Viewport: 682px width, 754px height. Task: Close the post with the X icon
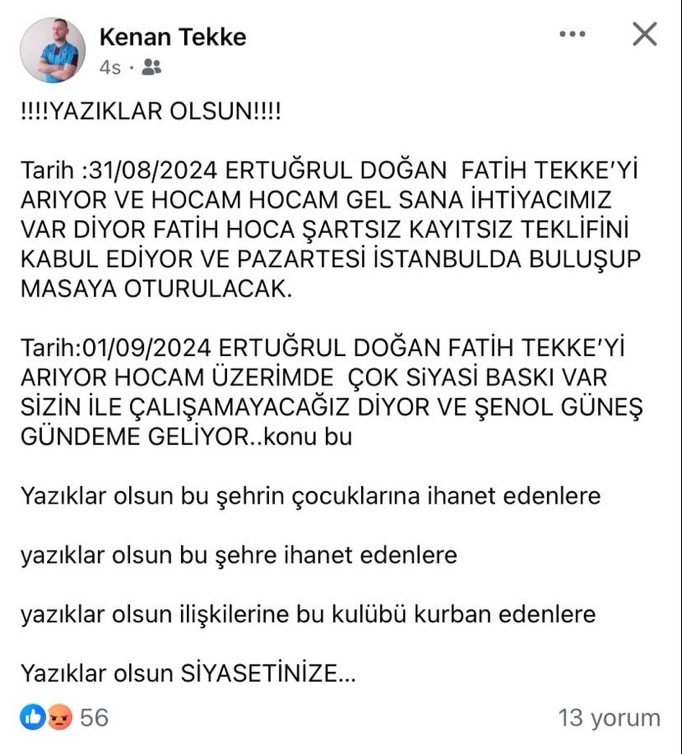[645, 34]
